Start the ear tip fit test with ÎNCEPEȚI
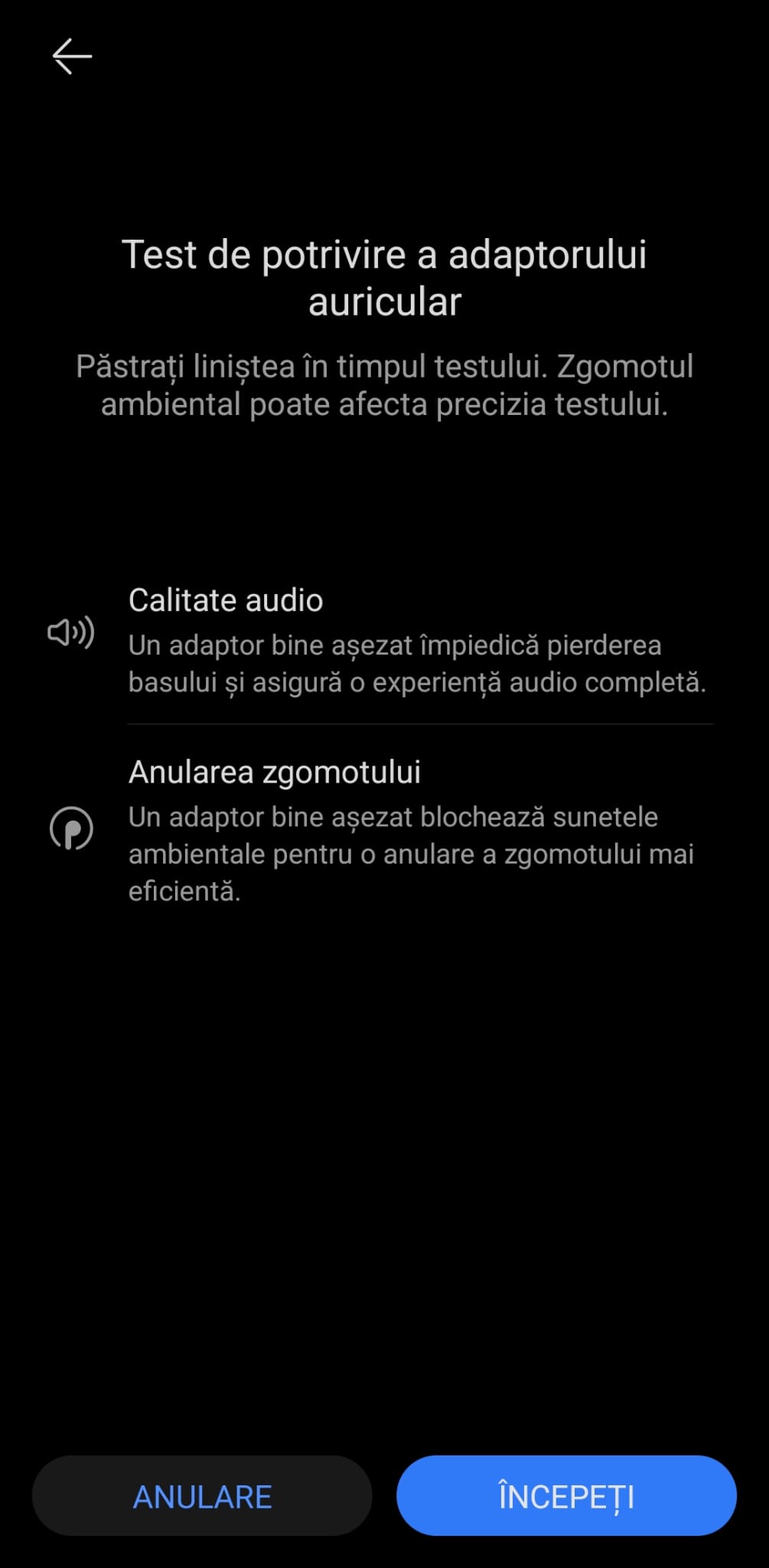Screen dimensions: 769x1568 [566, 1496]
